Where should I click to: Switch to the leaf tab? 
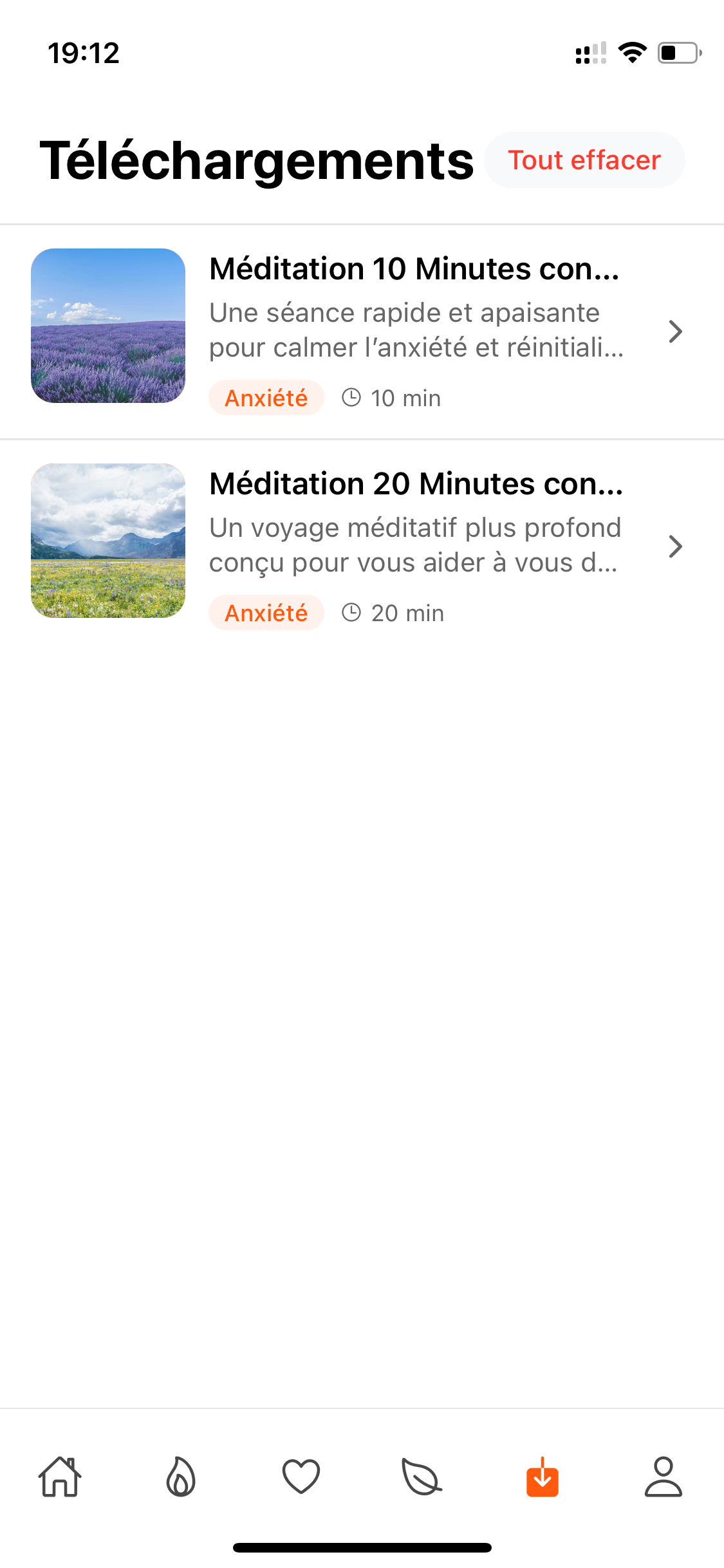tap(422, 1477)
